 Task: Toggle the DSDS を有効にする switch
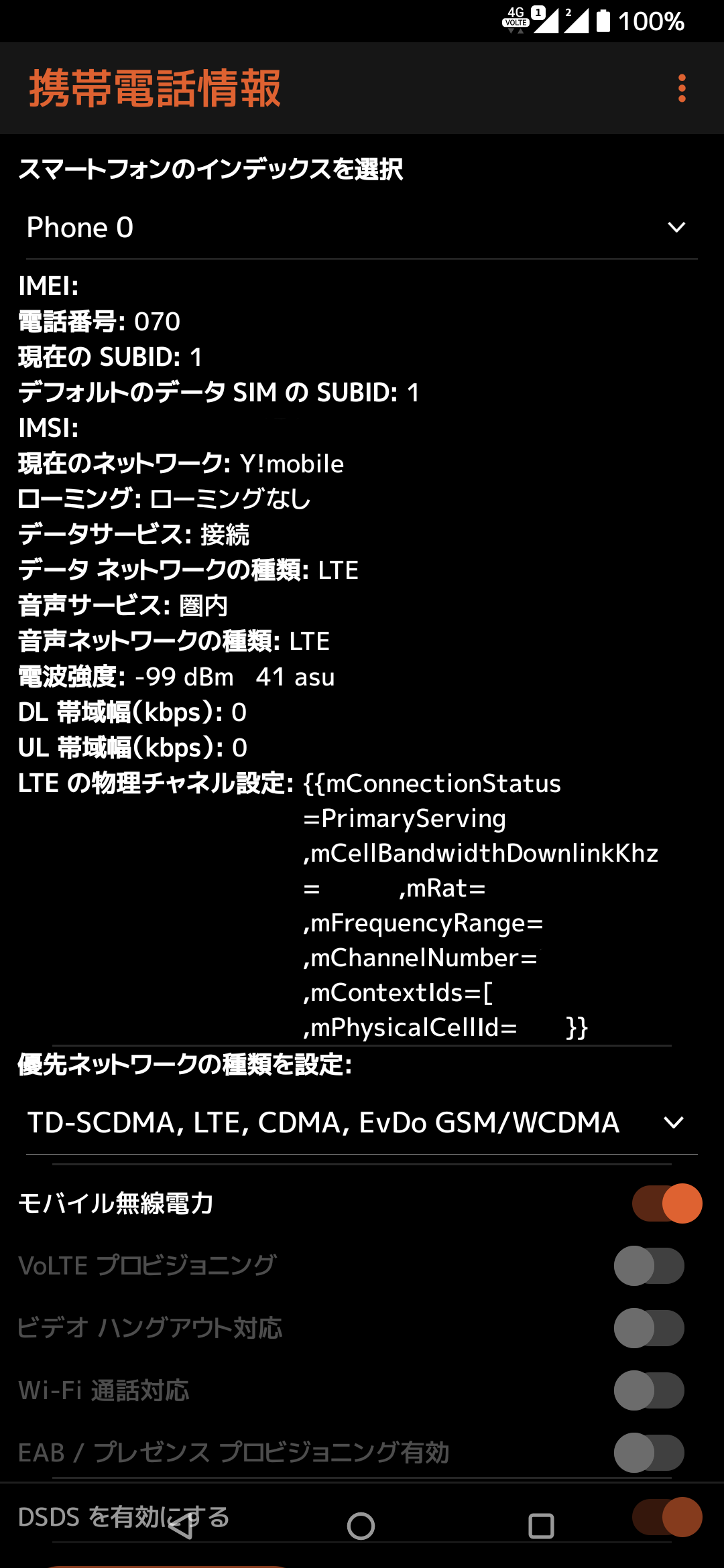pyautogui.click(x=667, y=1516)
